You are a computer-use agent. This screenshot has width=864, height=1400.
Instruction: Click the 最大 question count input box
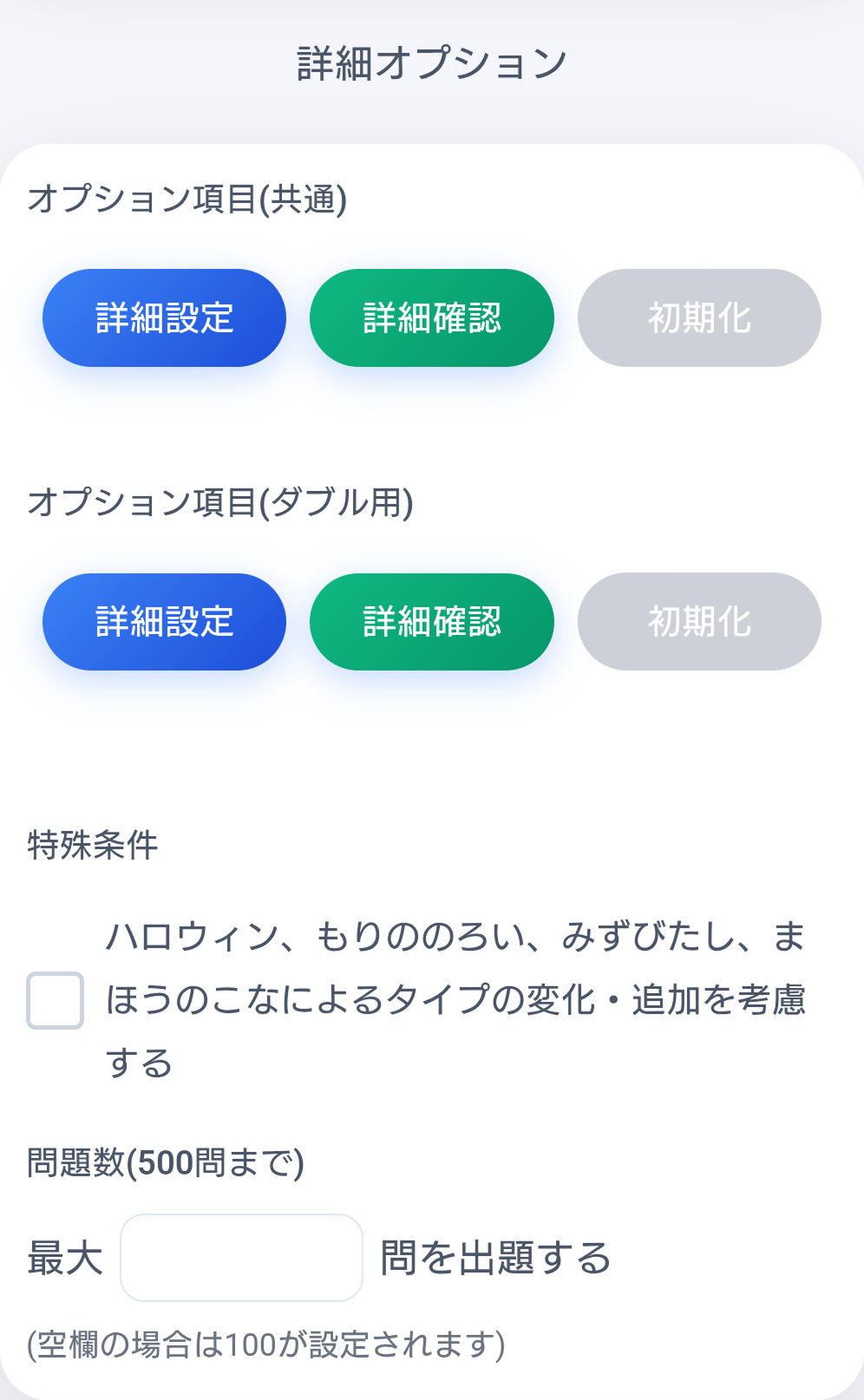click(x=241, y=1259)
